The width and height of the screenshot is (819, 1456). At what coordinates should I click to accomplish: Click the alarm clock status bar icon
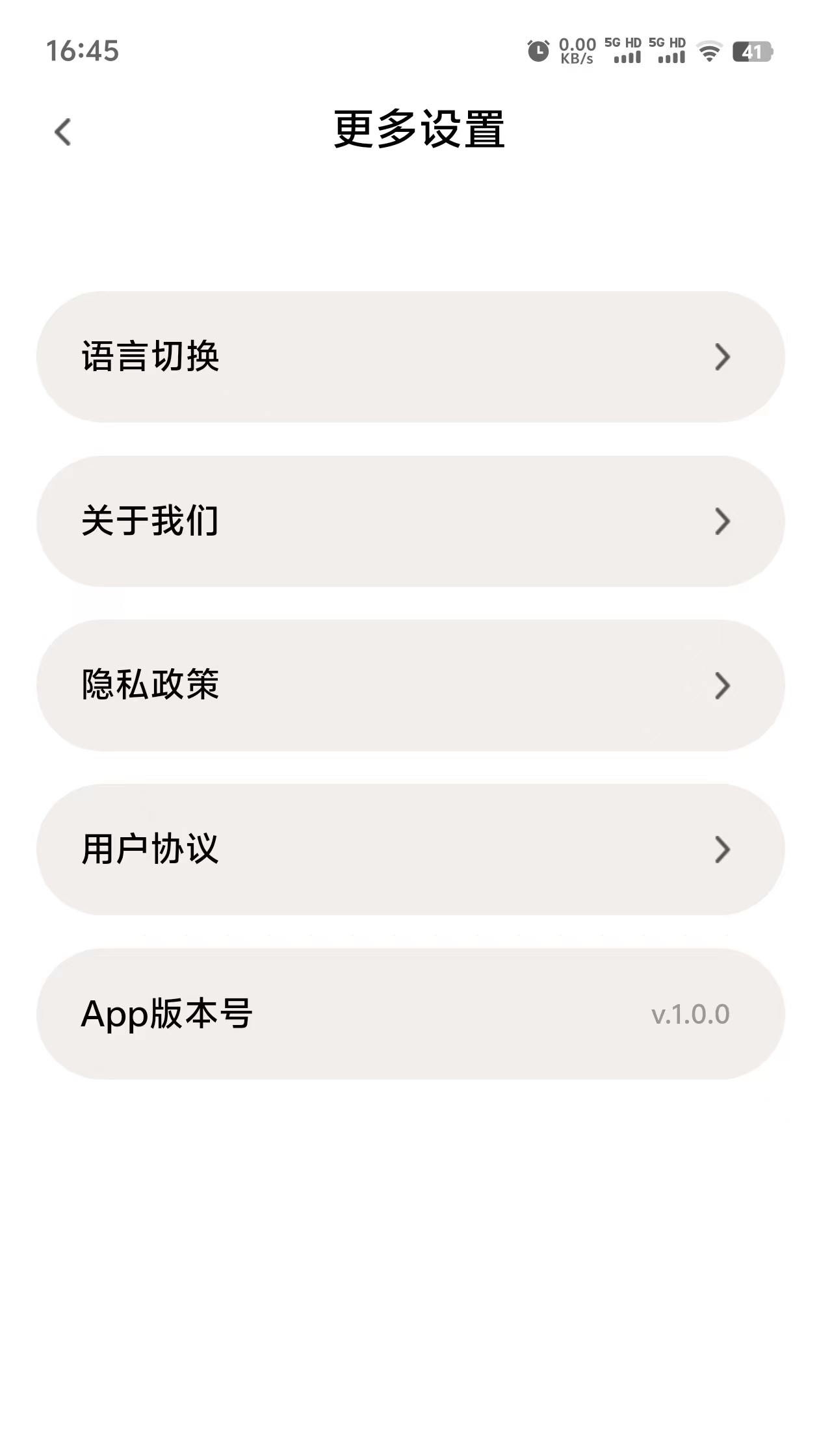point(538,51)
